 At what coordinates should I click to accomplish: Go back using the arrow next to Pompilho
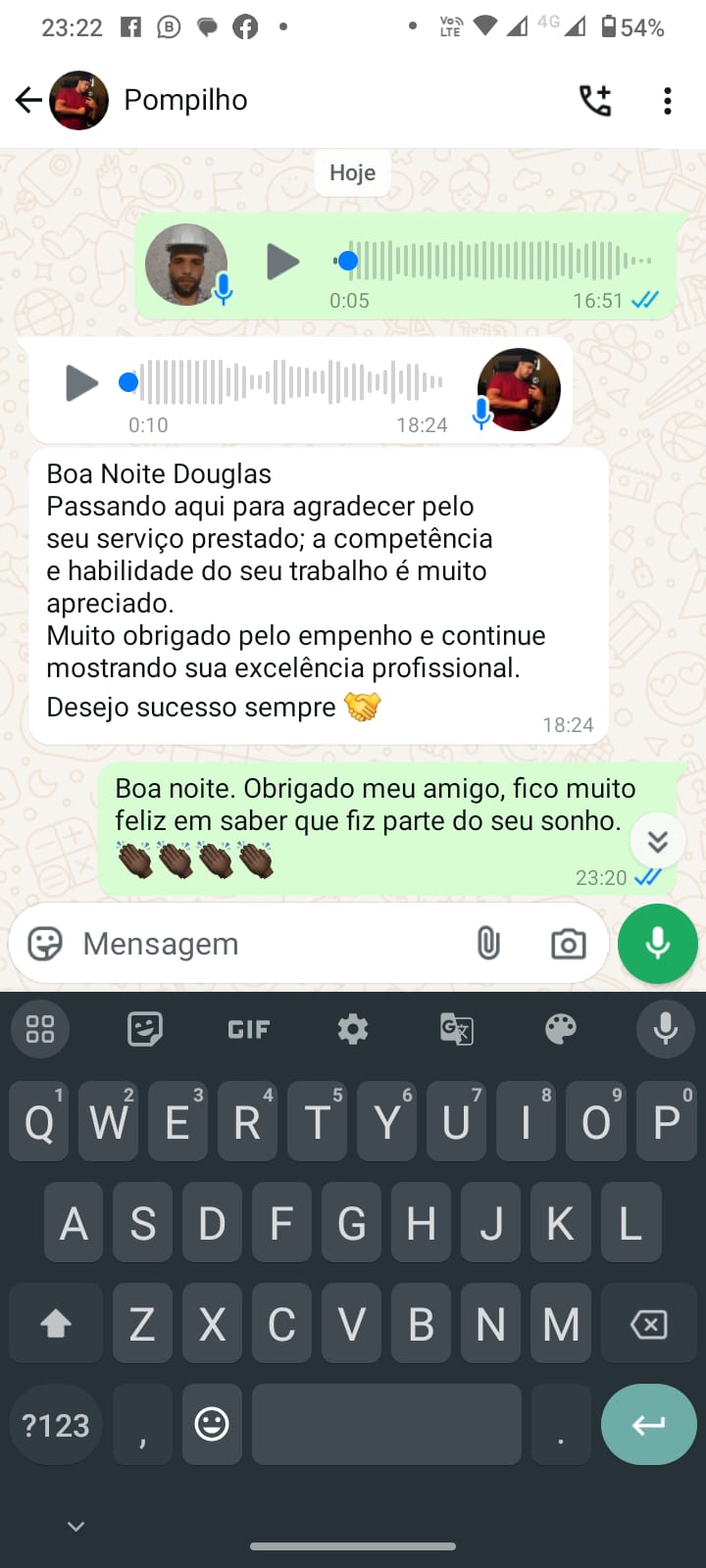click(x=28, y=100)
